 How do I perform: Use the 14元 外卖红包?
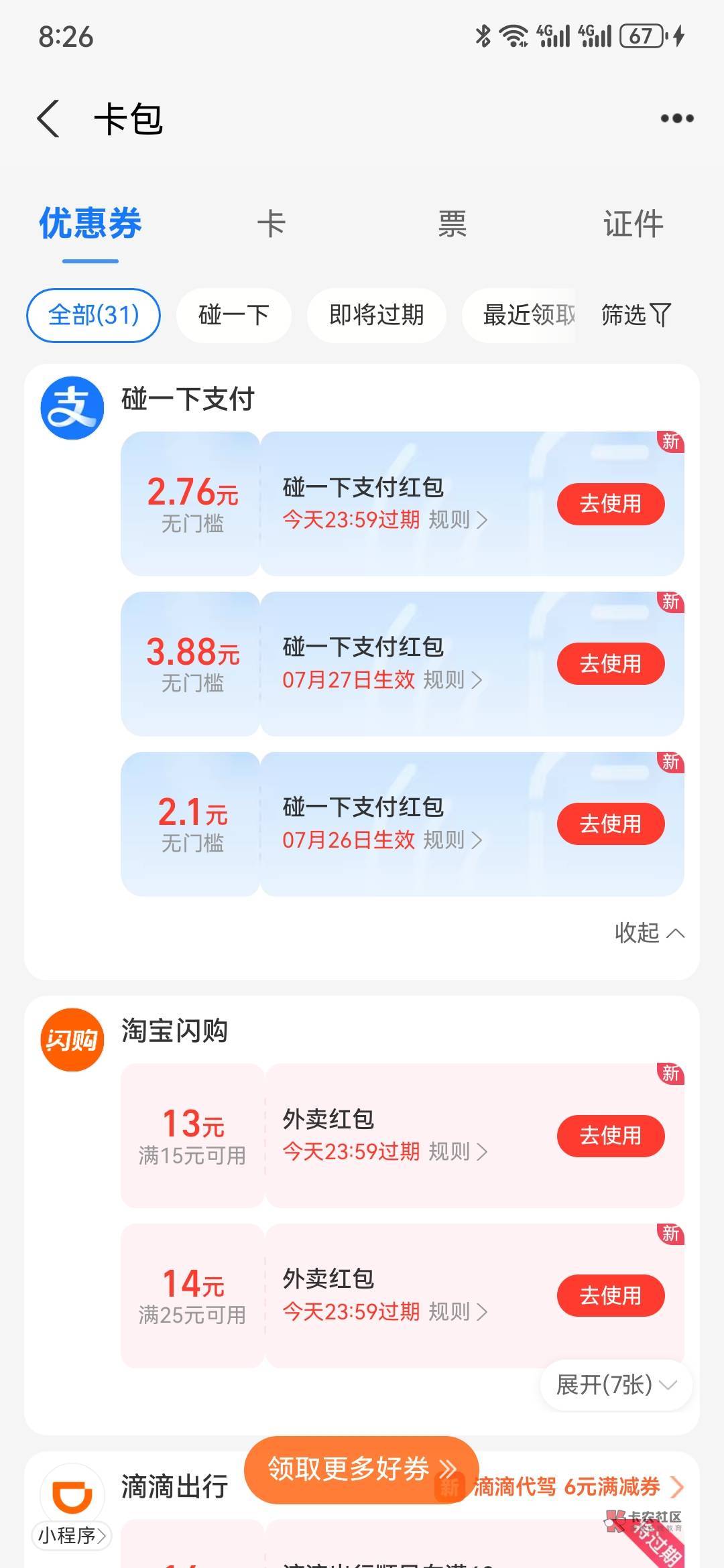click(x=610, y=1296)
